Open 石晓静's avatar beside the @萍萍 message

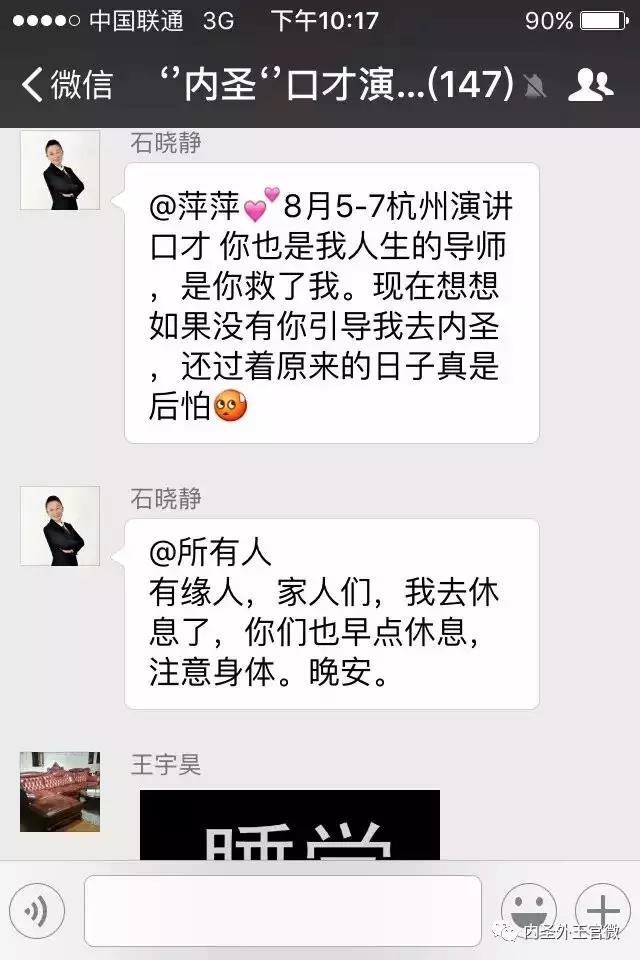(60, 170)
